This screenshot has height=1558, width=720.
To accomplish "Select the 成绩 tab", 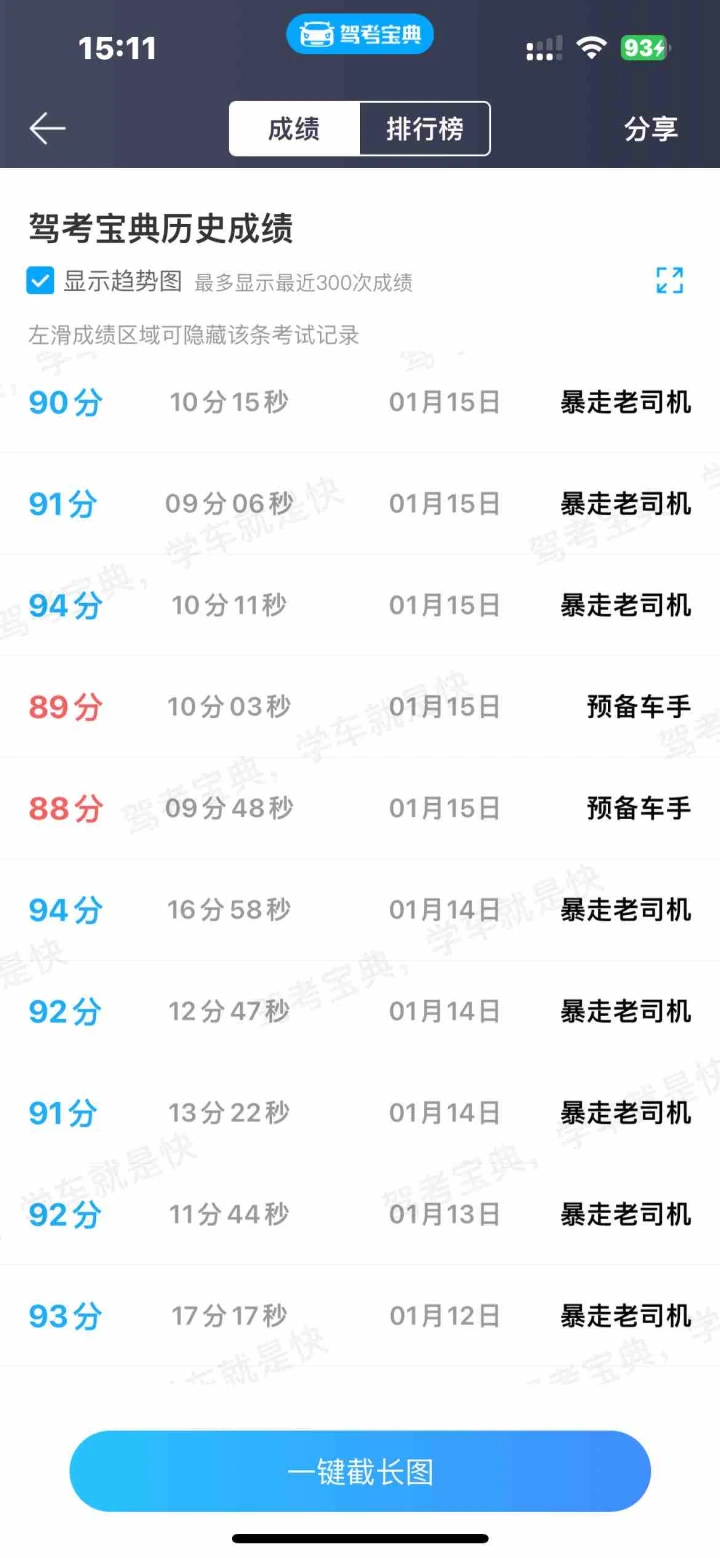I will tap(294, 129).
